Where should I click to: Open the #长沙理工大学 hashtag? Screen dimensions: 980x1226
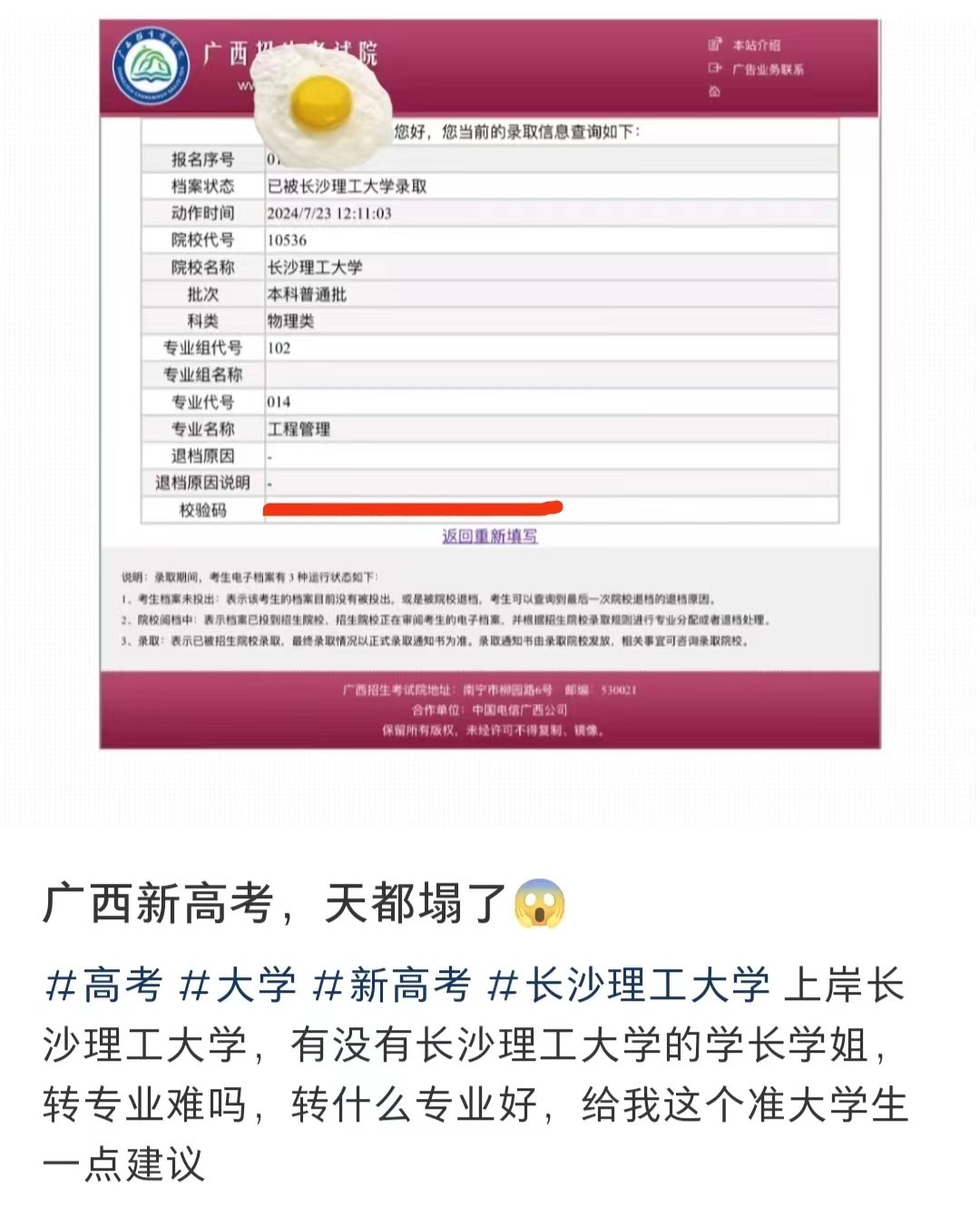(628, 986)
